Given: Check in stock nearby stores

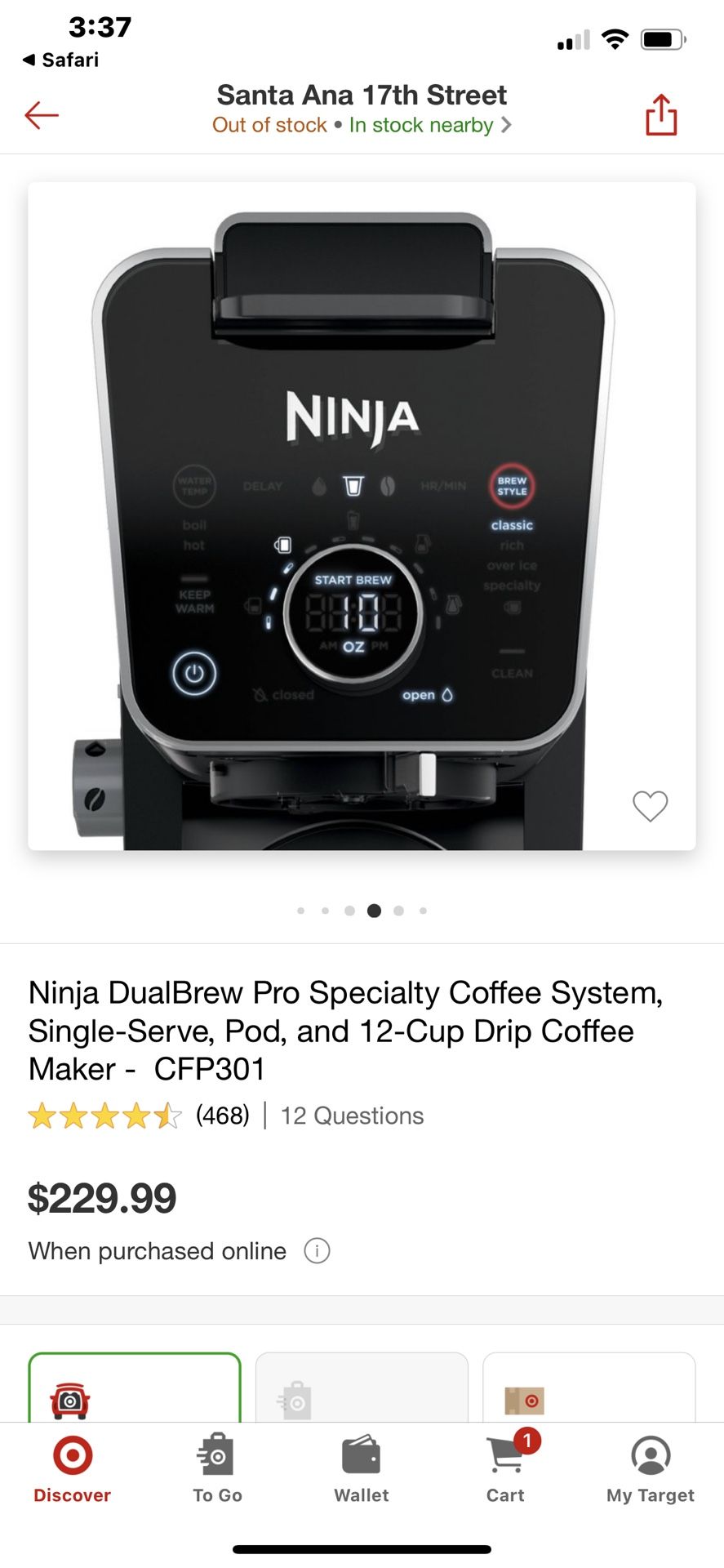Looking at the screenshot, I should (429, 125).
